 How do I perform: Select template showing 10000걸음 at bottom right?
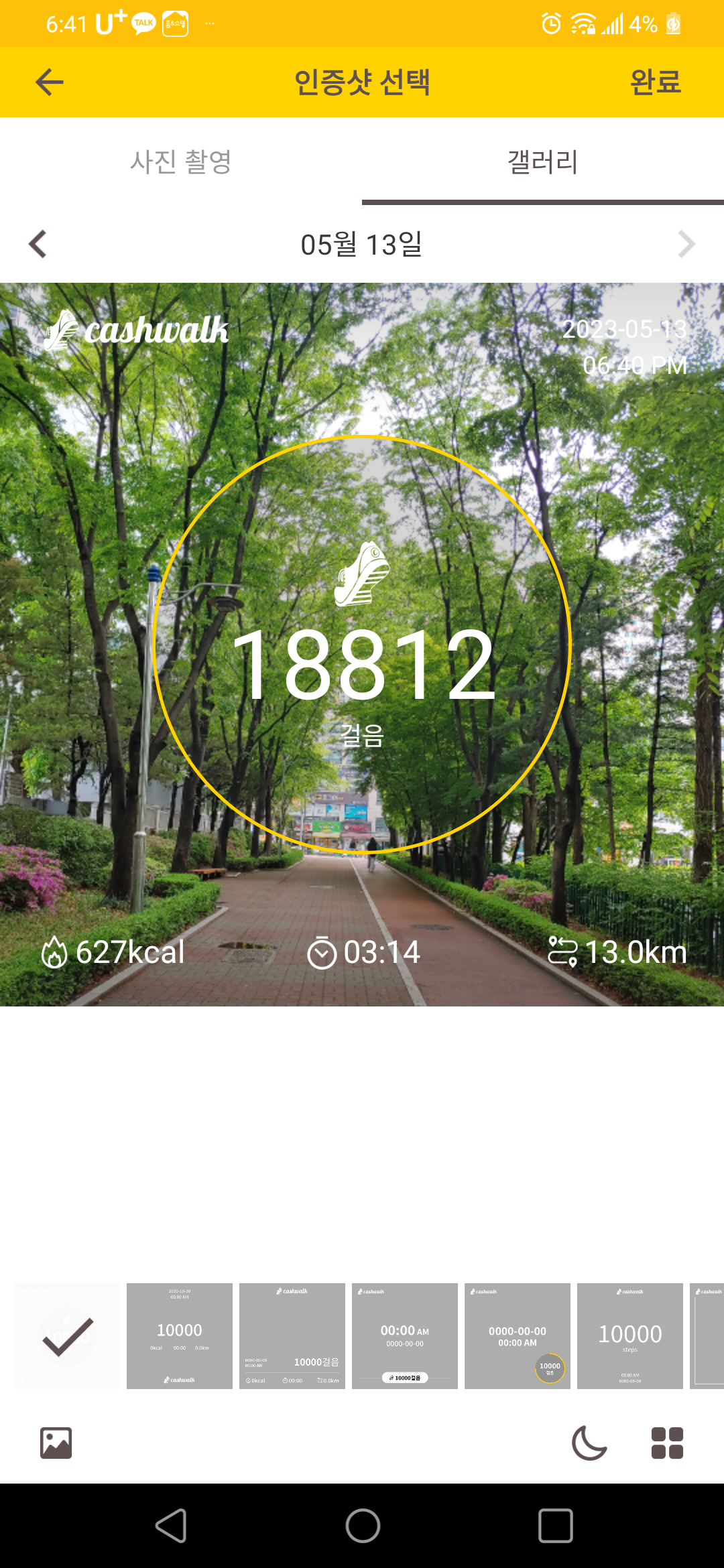pyautogui.click(x=292, y=1336)
